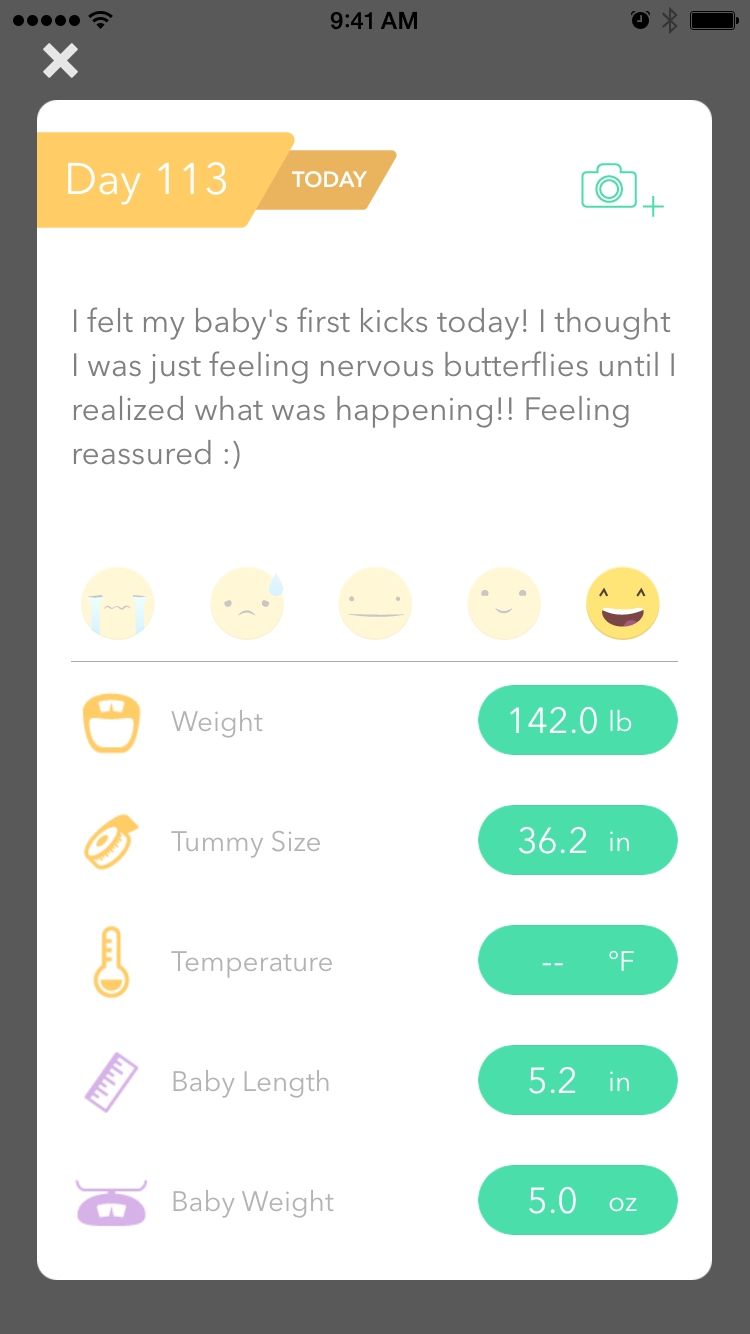Modify Baby Weight value 5.0 oz
750x1334 pixels.
(578, 1200)
